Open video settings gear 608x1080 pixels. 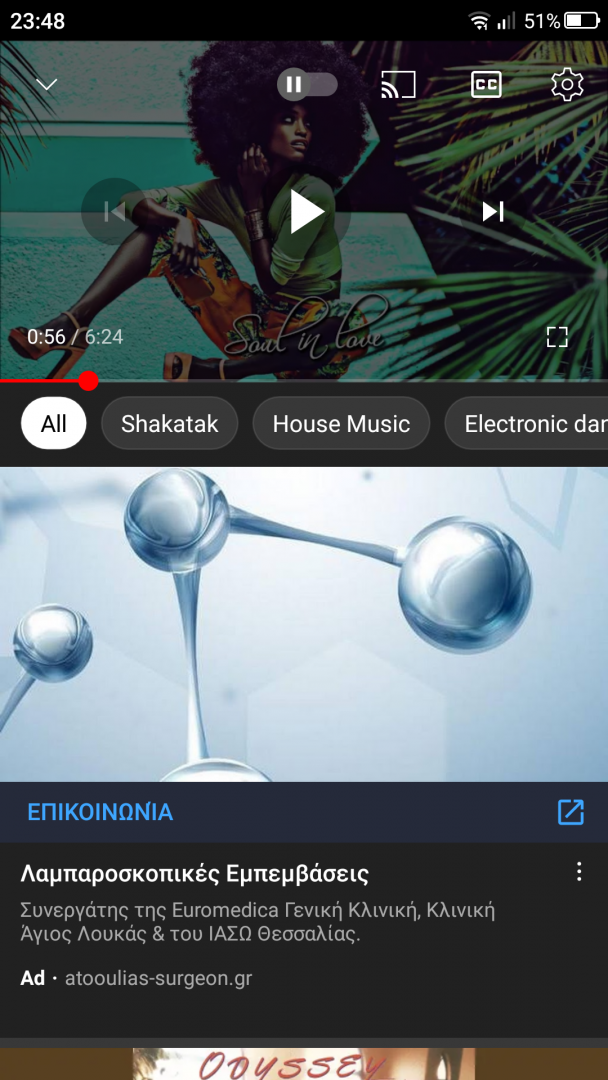coord(567,85)
